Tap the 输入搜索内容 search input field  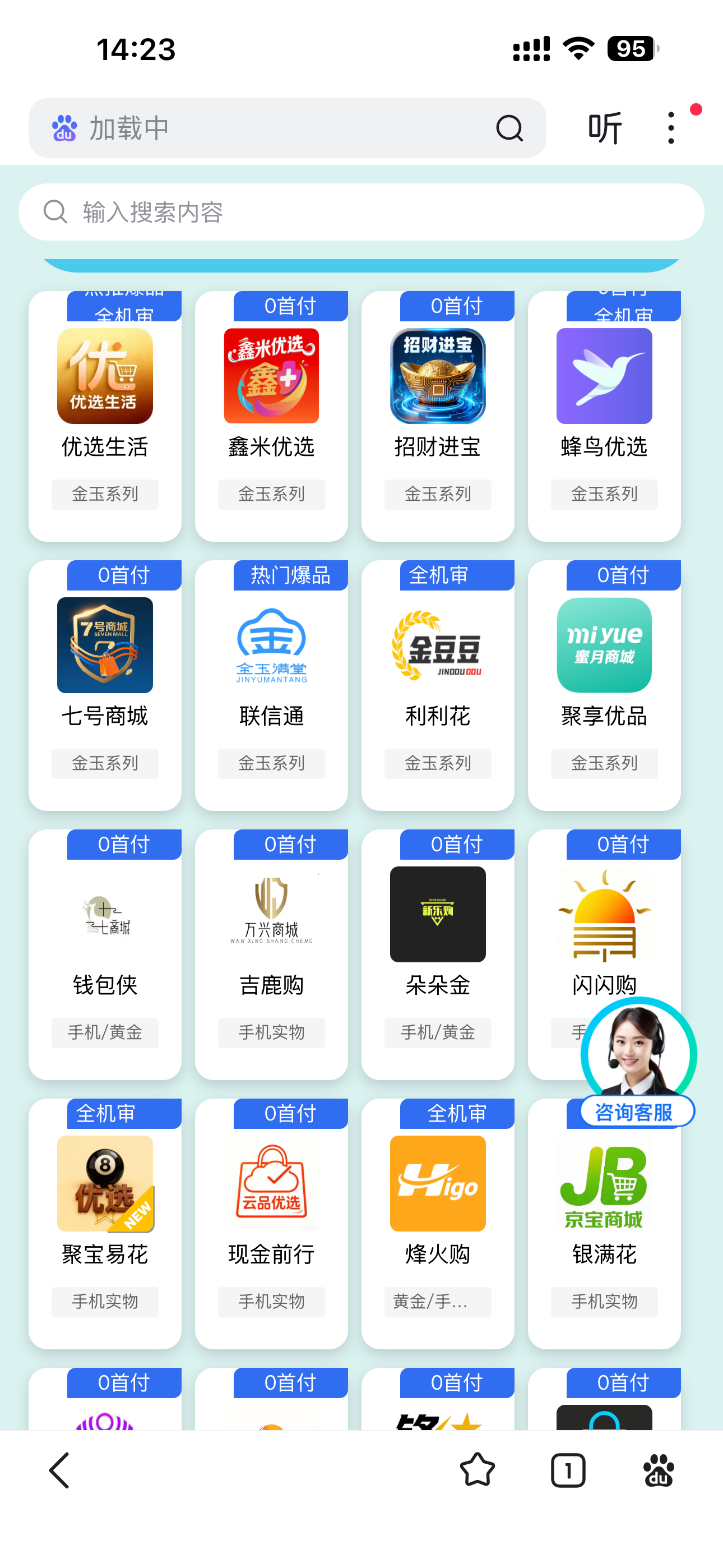tap(361, 212)
